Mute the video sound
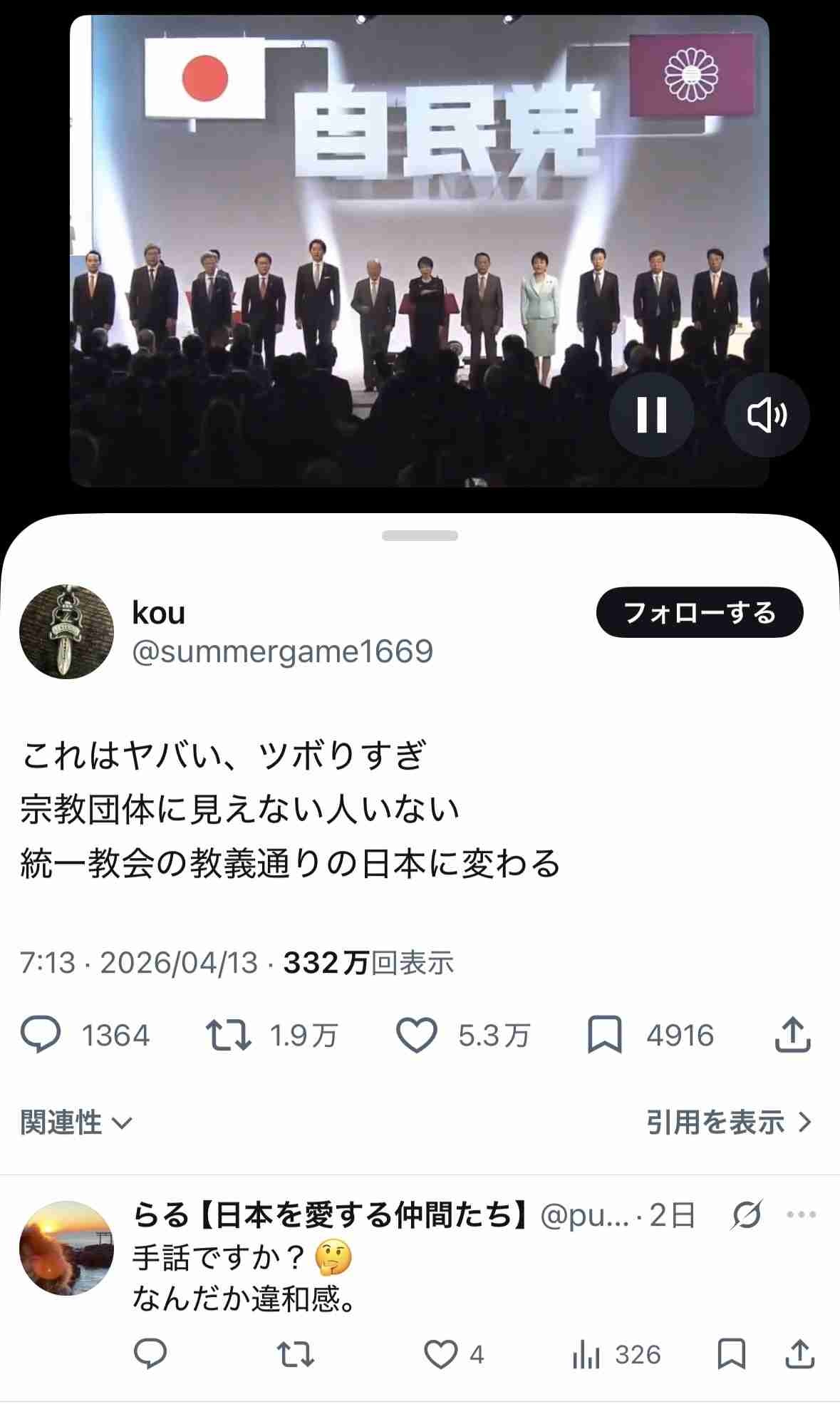 [767, 415]
